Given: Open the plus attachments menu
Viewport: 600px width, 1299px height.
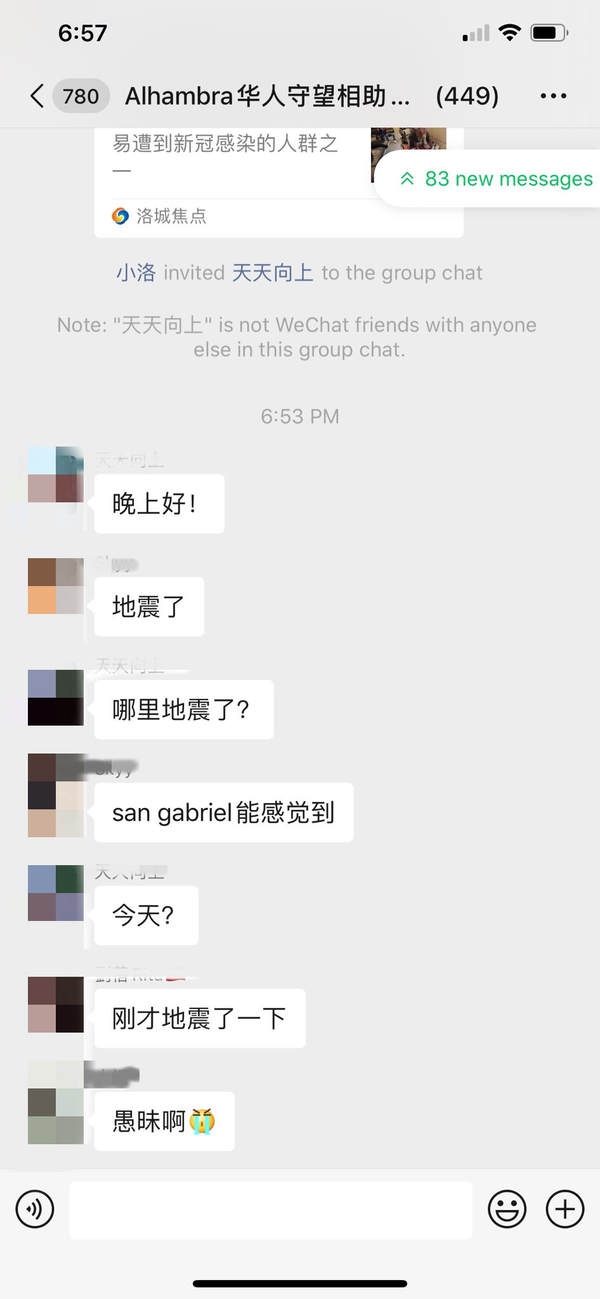Looking at the screenshot, I should click(565, 1210).
